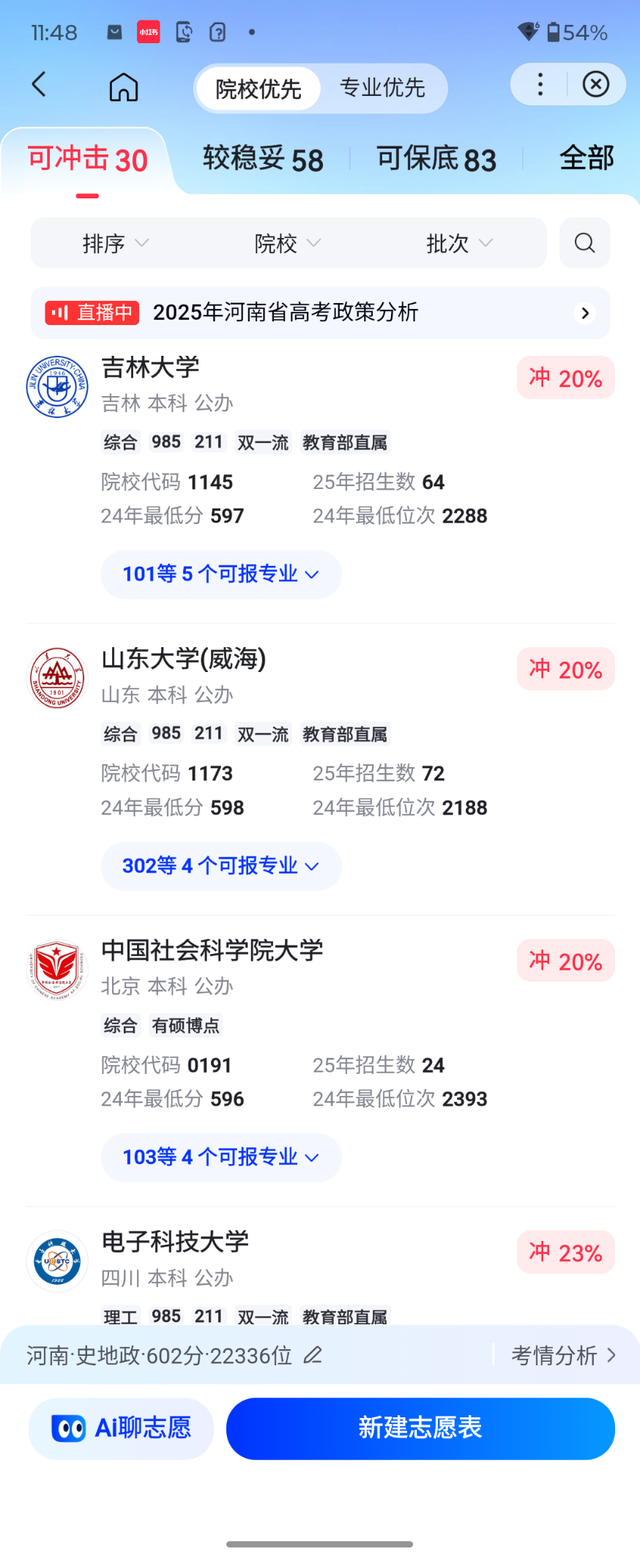Expand 302等 4 个可报专业 for 山东大学(威海)
This screenshot has height=1563, width=640.
221,866
